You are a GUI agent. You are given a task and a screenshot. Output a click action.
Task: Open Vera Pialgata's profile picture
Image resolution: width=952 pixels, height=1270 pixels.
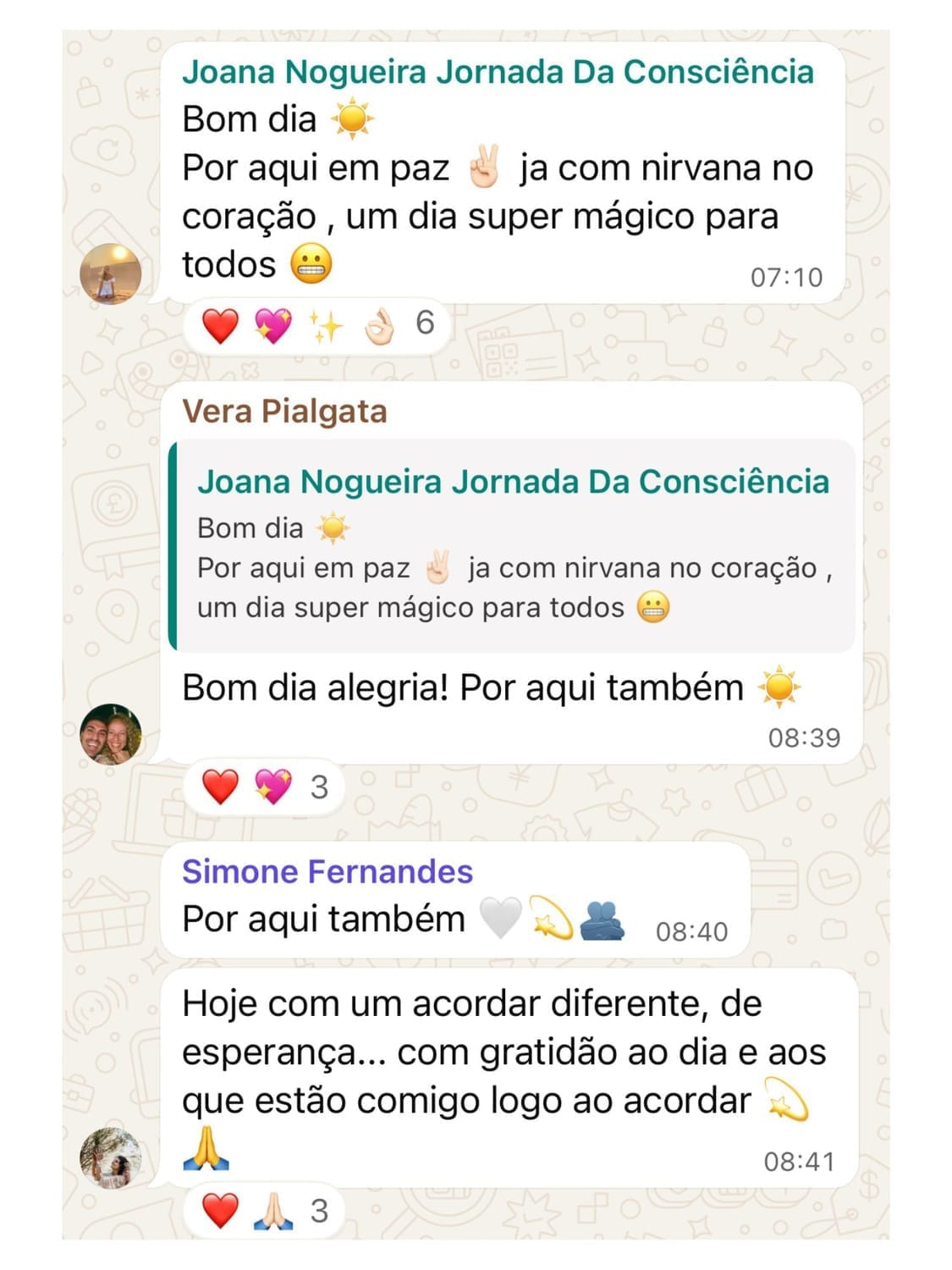(x=110, y=734)
